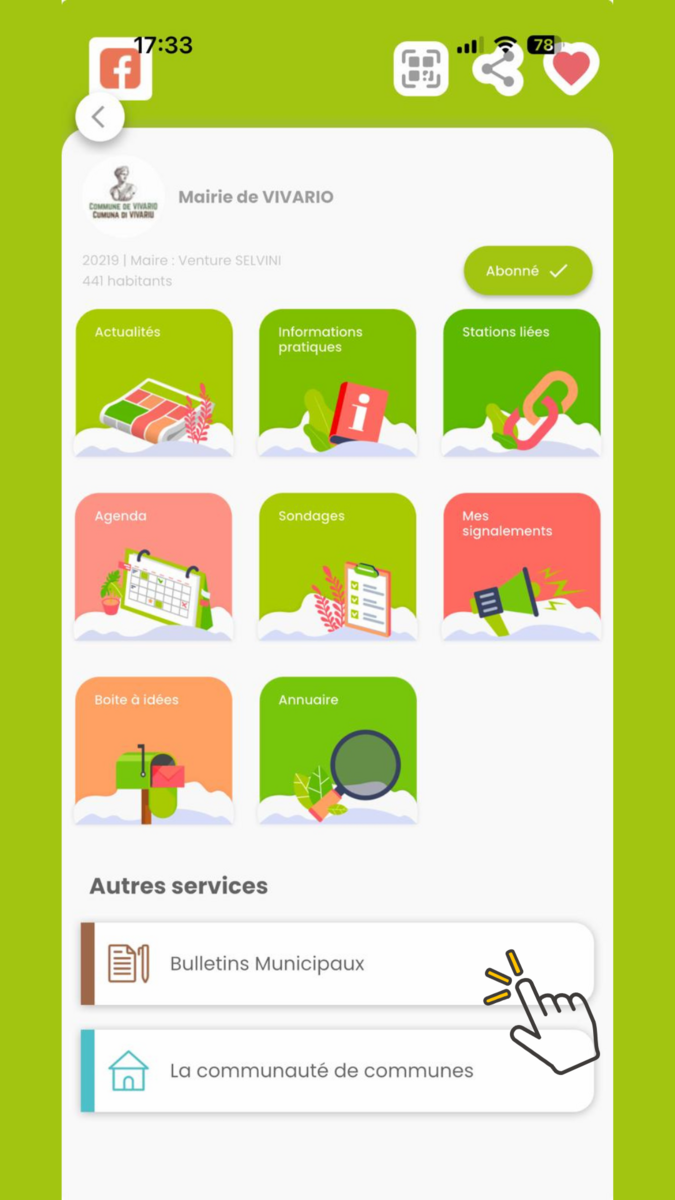Open Informations pratiques tile

coord(337,383)
